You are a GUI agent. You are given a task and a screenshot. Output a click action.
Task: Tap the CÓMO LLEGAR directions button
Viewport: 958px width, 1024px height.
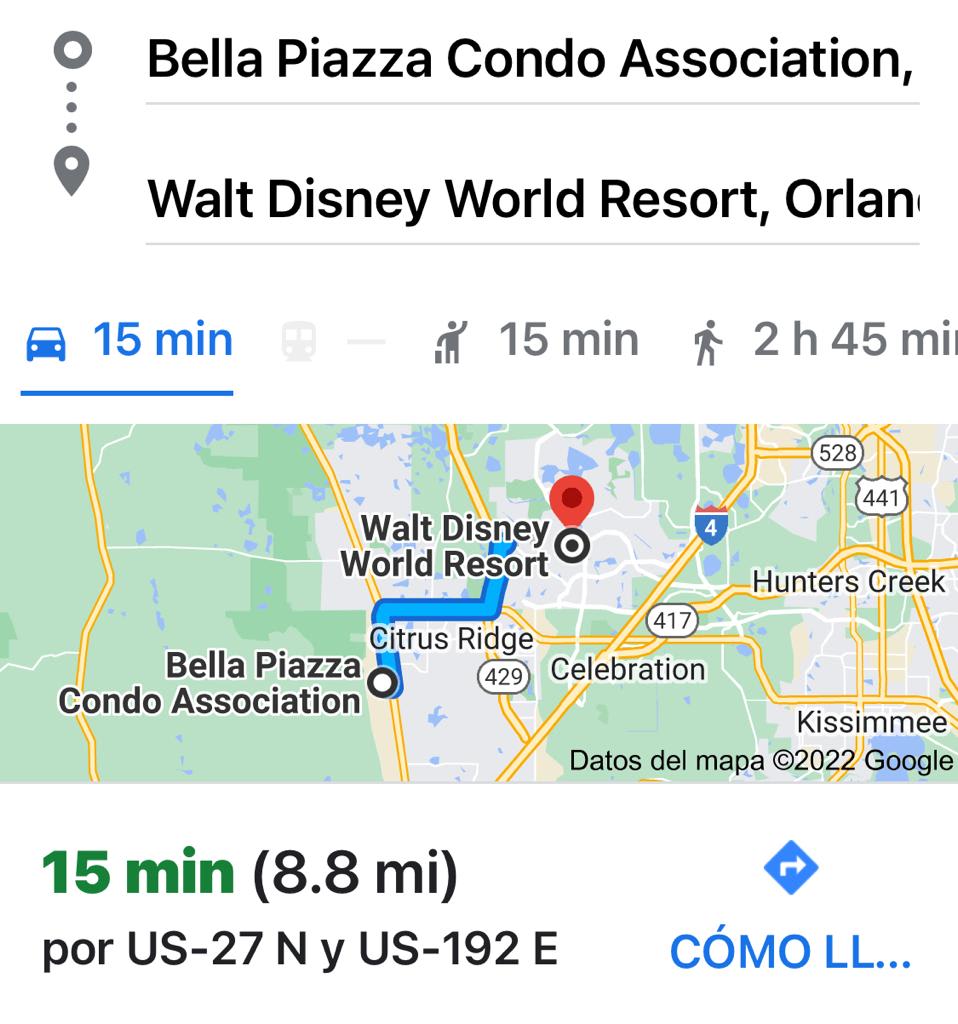pos(790,908)
